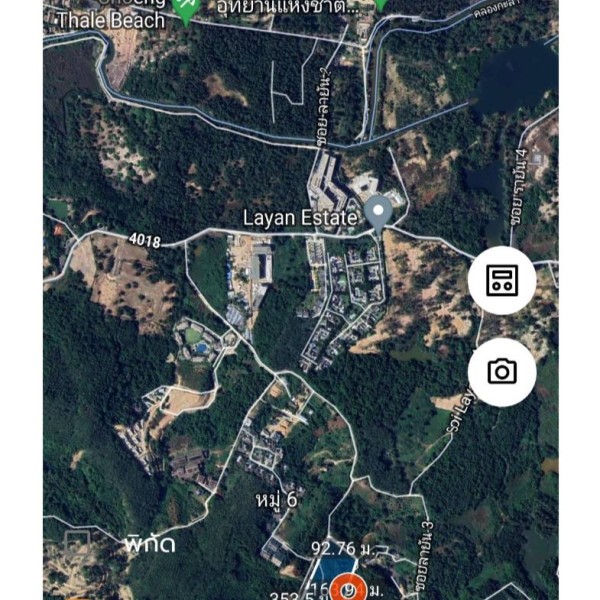
Task: Select the orange marker on the land plot
Action: [x=347, y=589]
